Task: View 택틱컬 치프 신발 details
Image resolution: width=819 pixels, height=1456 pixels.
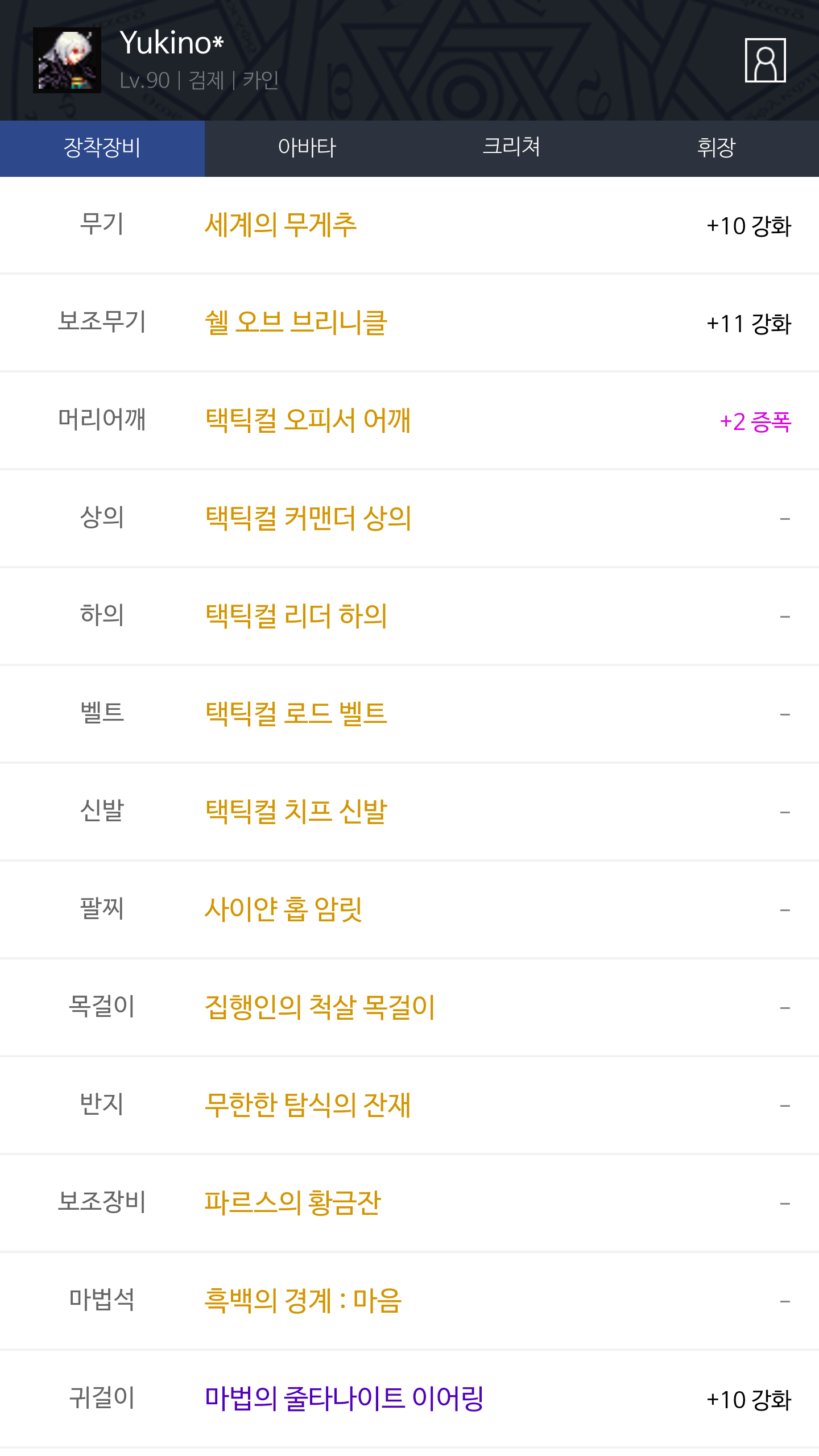Action: (409, 812)
